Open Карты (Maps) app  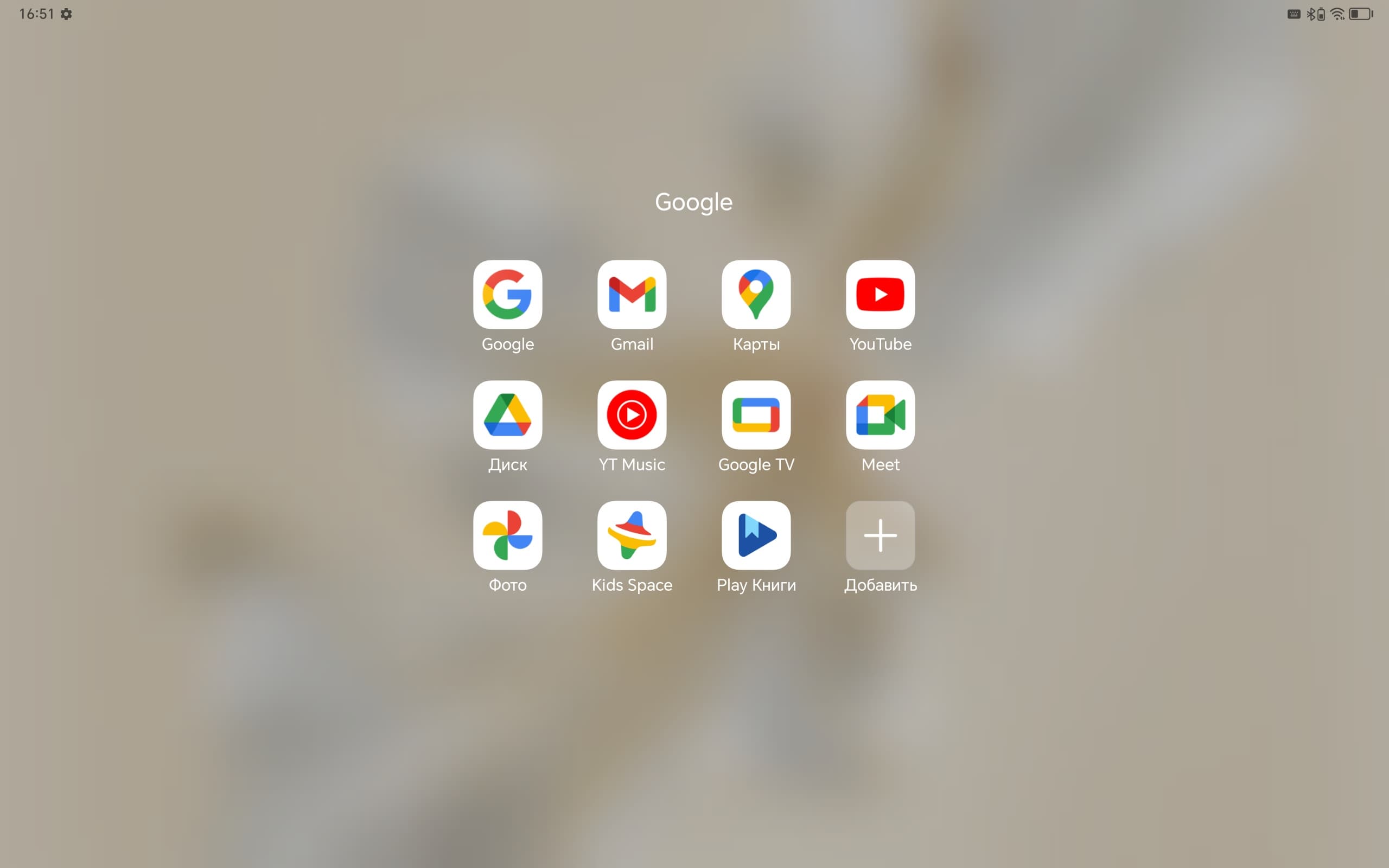pos(756,295)
